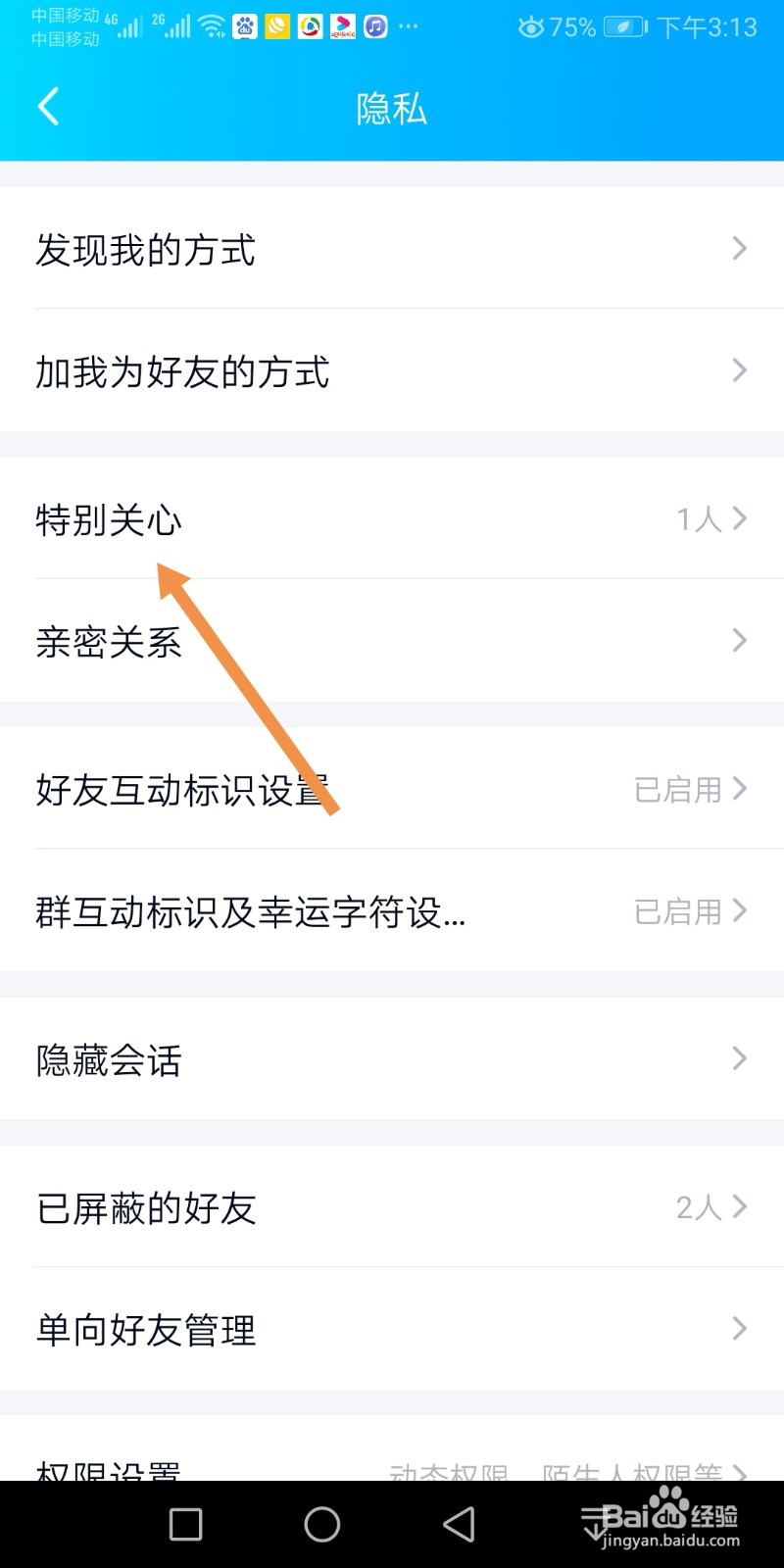Tap the 75% battery indicator
The image size is (784, 1568).
pos(568,28)
